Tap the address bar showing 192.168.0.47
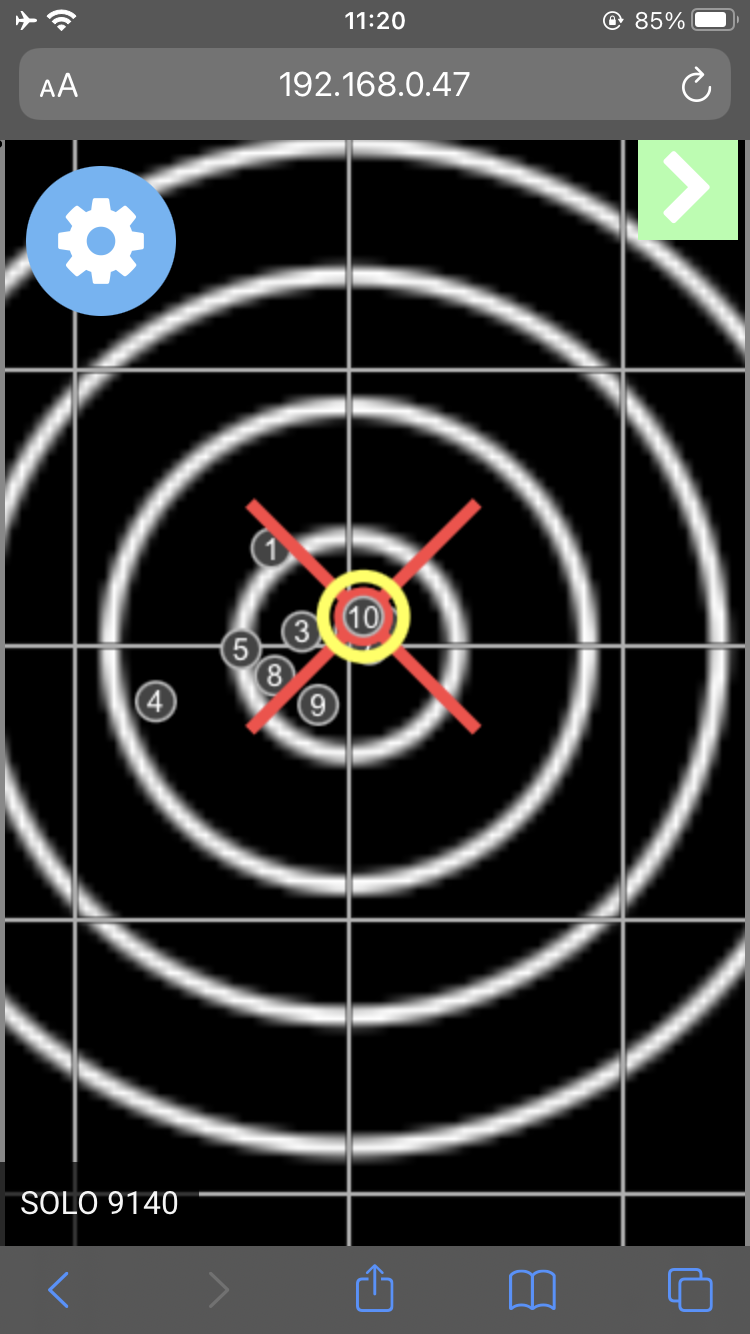Screen dimensions: 750x1334 375,84
